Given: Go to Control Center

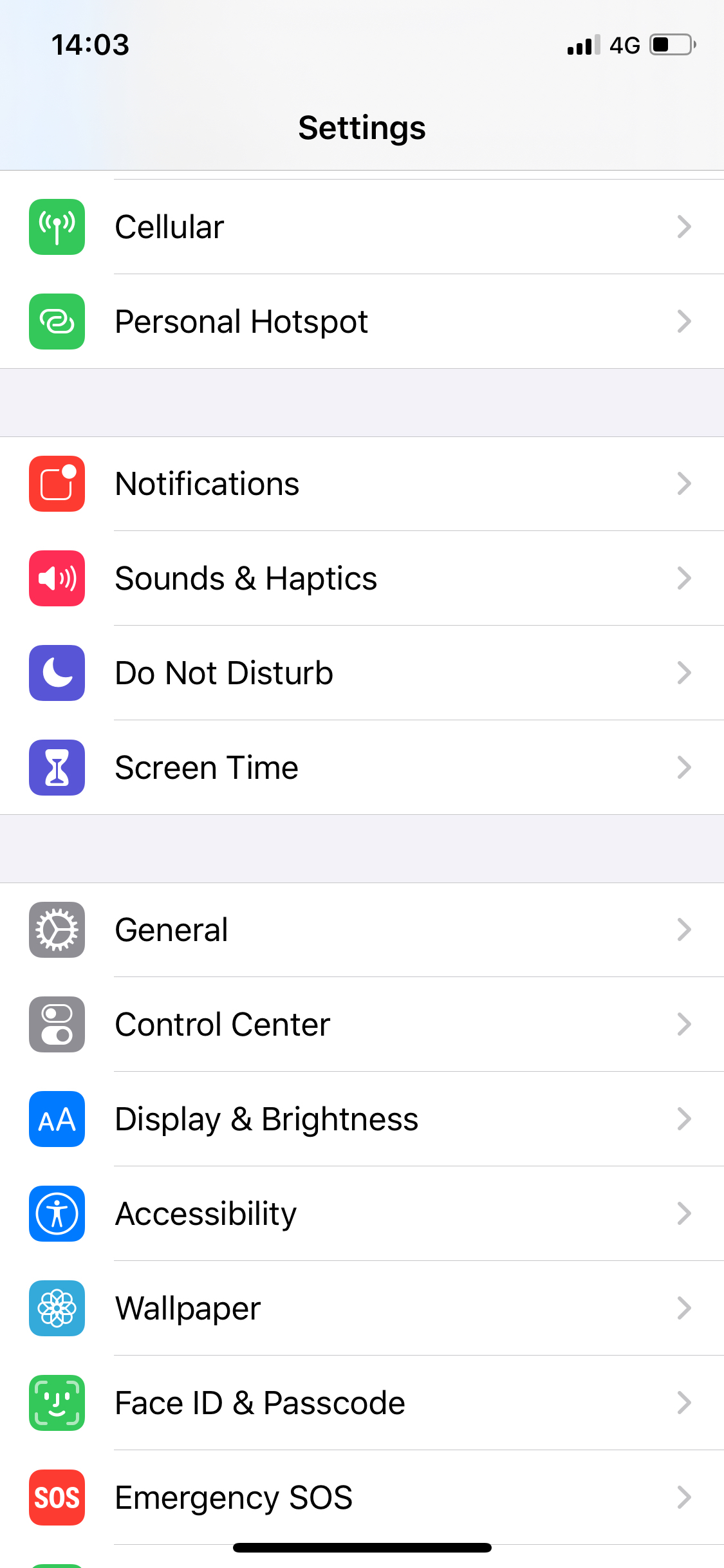Looking at the screenshot, I should (362, 1024).
